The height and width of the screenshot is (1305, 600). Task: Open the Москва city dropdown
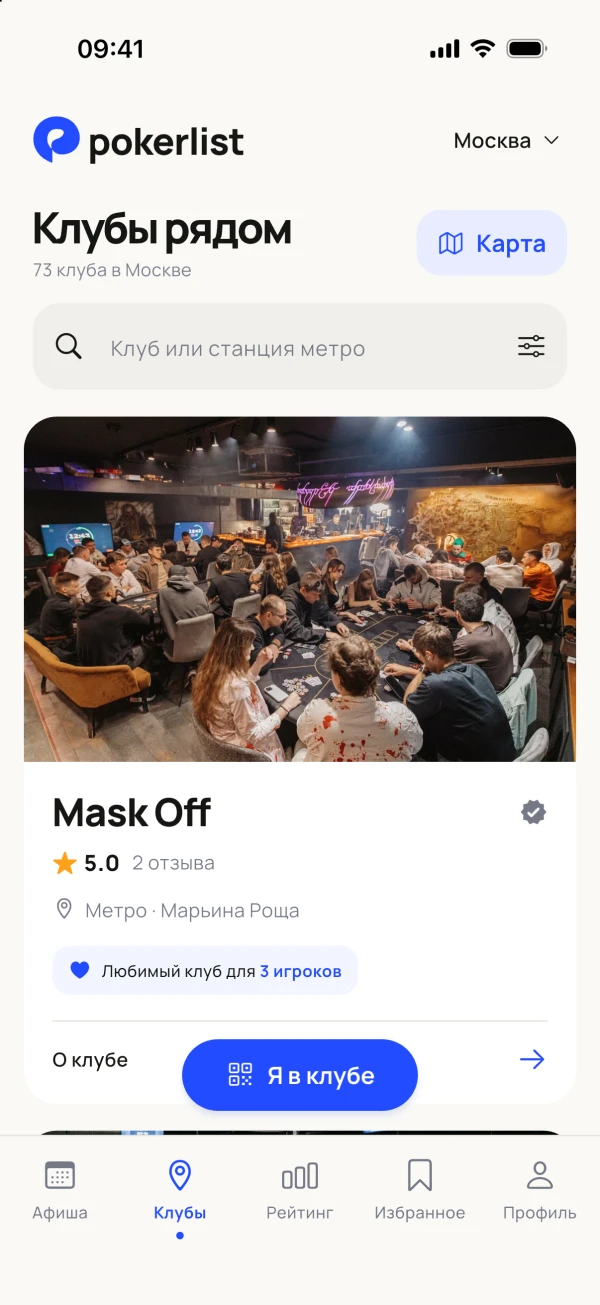(506, 141)
